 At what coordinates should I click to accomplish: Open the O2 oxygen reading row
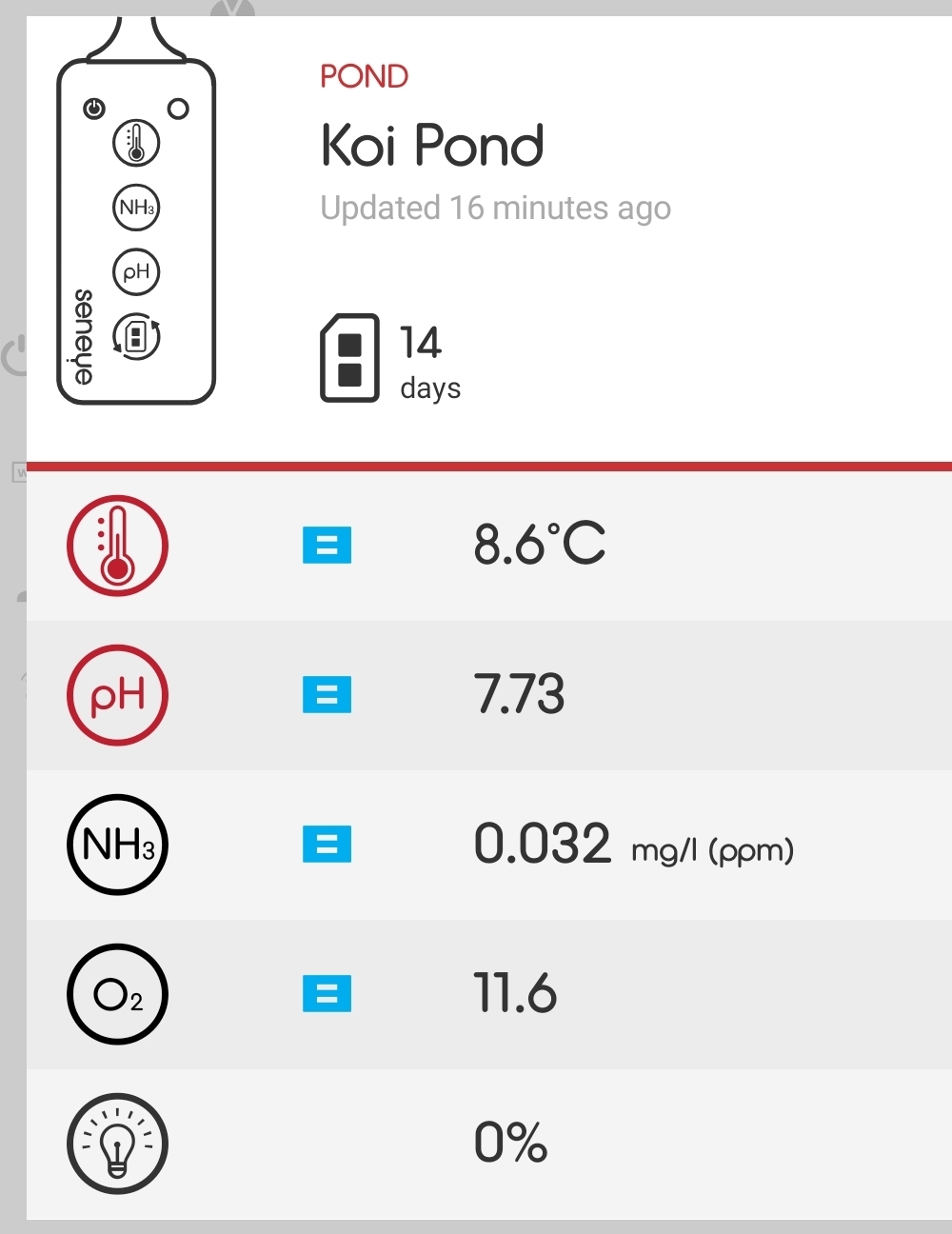tap(515, 994)
